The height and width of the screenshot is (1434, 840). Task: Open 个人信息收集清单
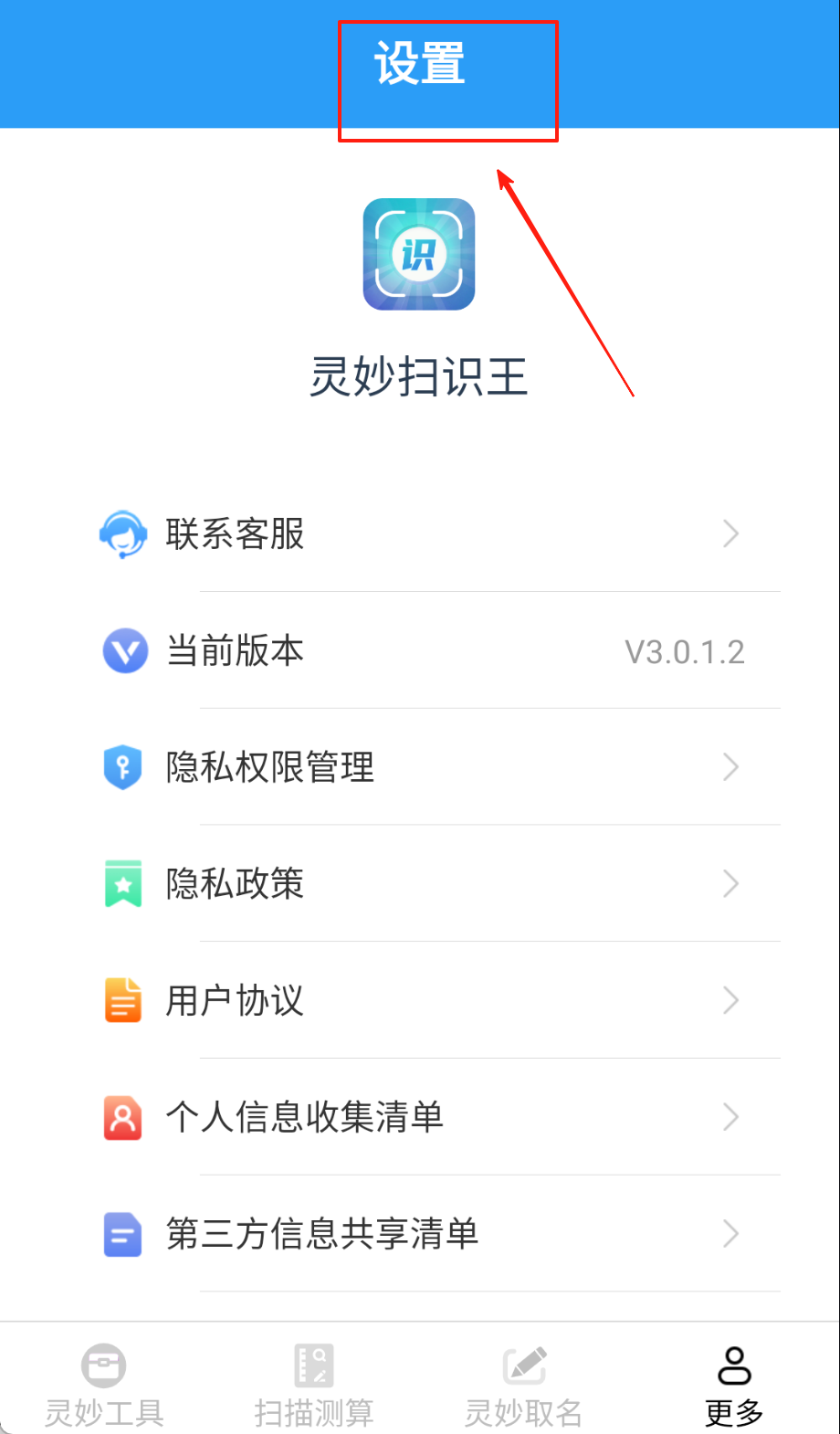coord(418,1117)
